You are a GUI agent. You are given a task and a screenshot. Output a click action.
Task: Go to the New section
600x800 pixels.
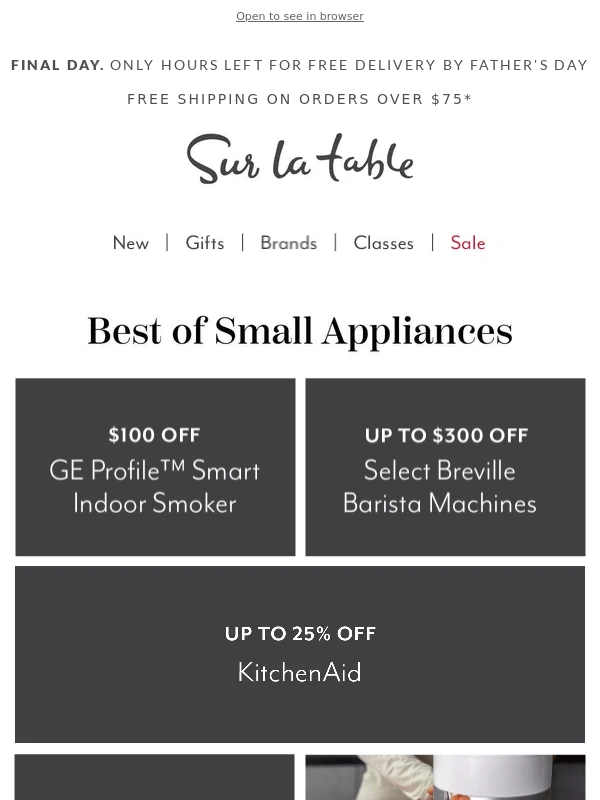[x=131, y=243]
